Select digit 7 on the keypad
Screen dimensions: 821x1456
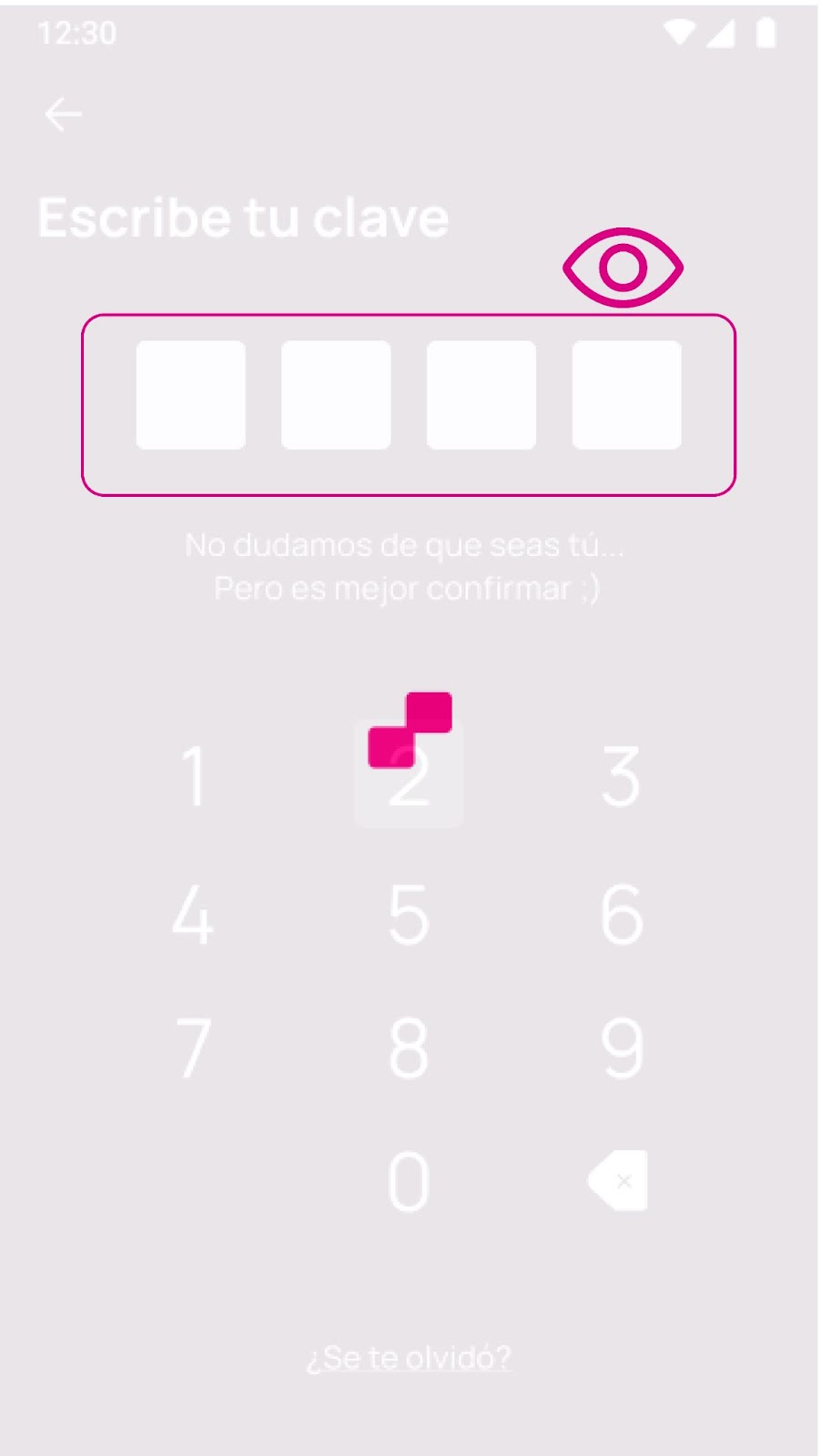pos(193,1048)
